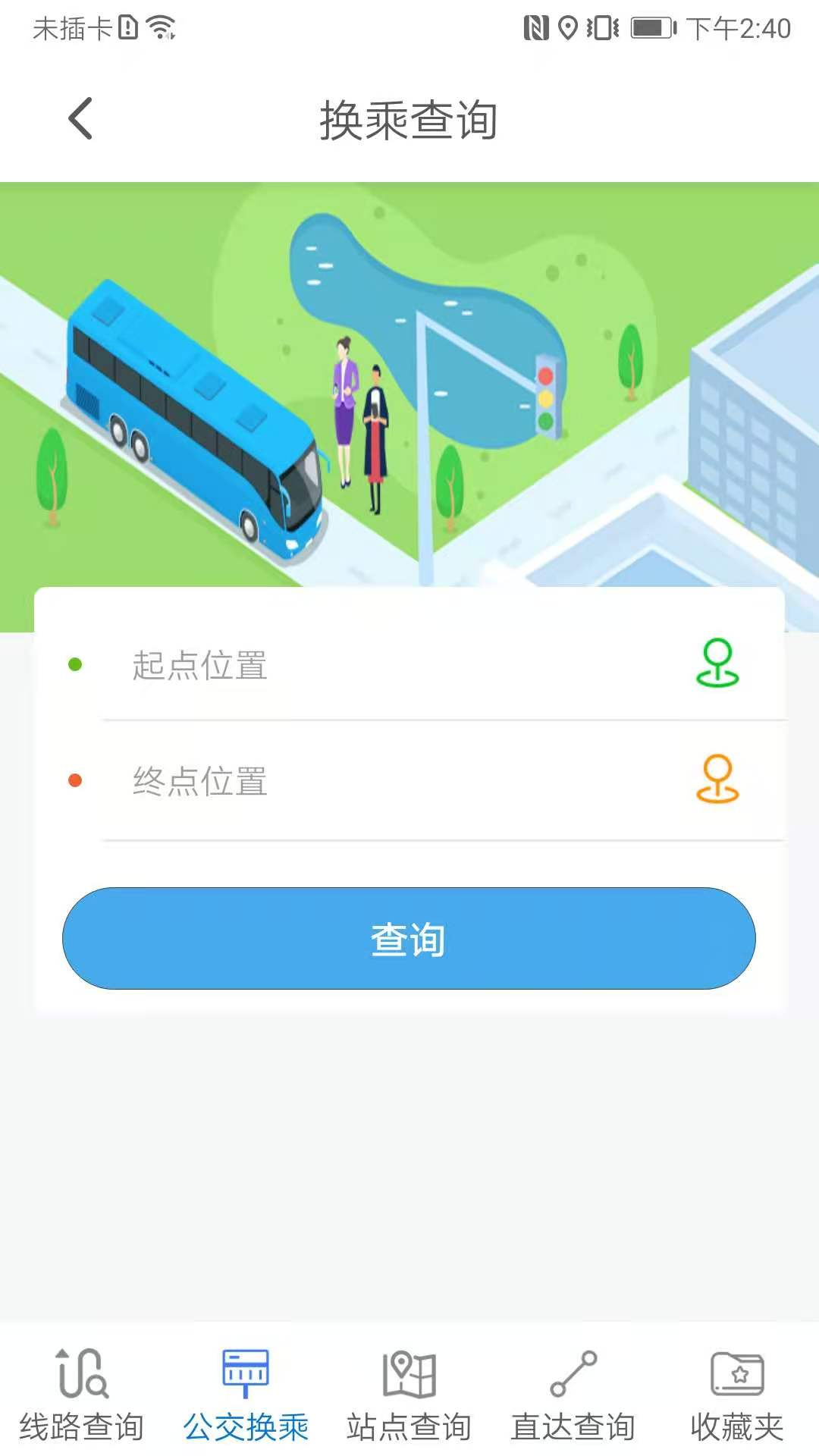Switch to the 公交换乘 tab
This screenshot has width=819, height=1456.
pos(244,1426)
